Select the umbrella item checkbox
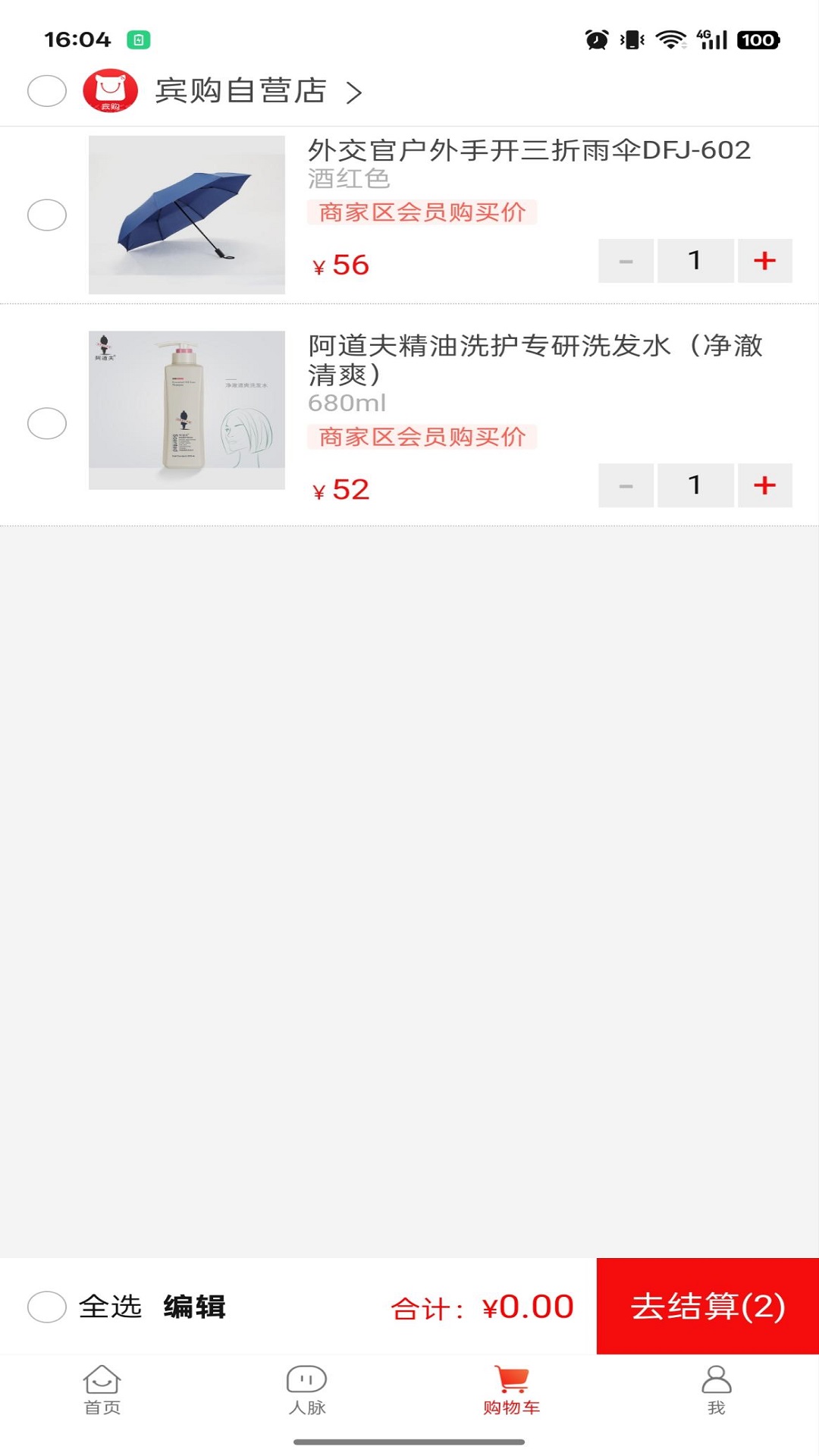Viewport: 819px width, 1456px height. [47, 215]
